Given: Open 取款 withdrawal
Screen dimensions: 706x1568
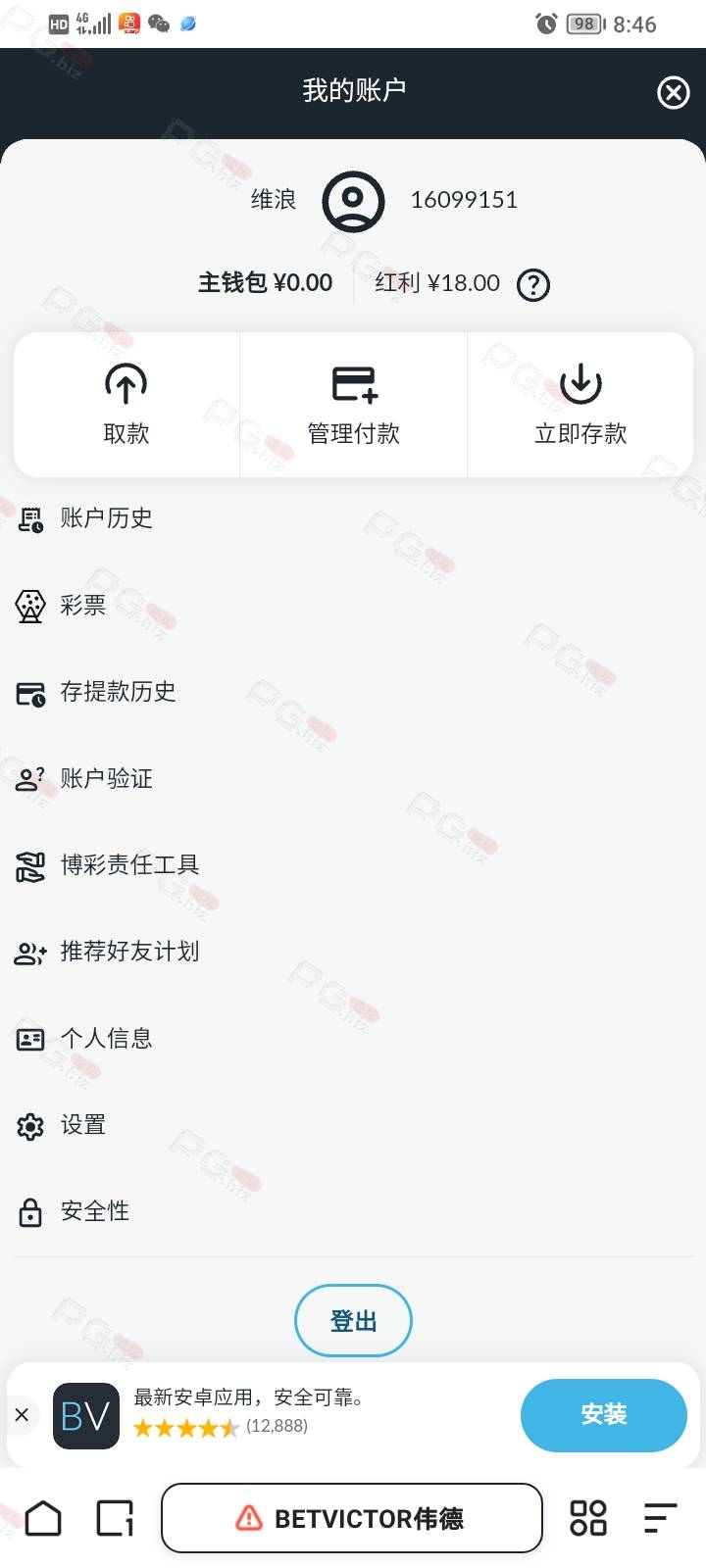Looking at the screenshot, I should pyautogui.click(x=126, y=405).
